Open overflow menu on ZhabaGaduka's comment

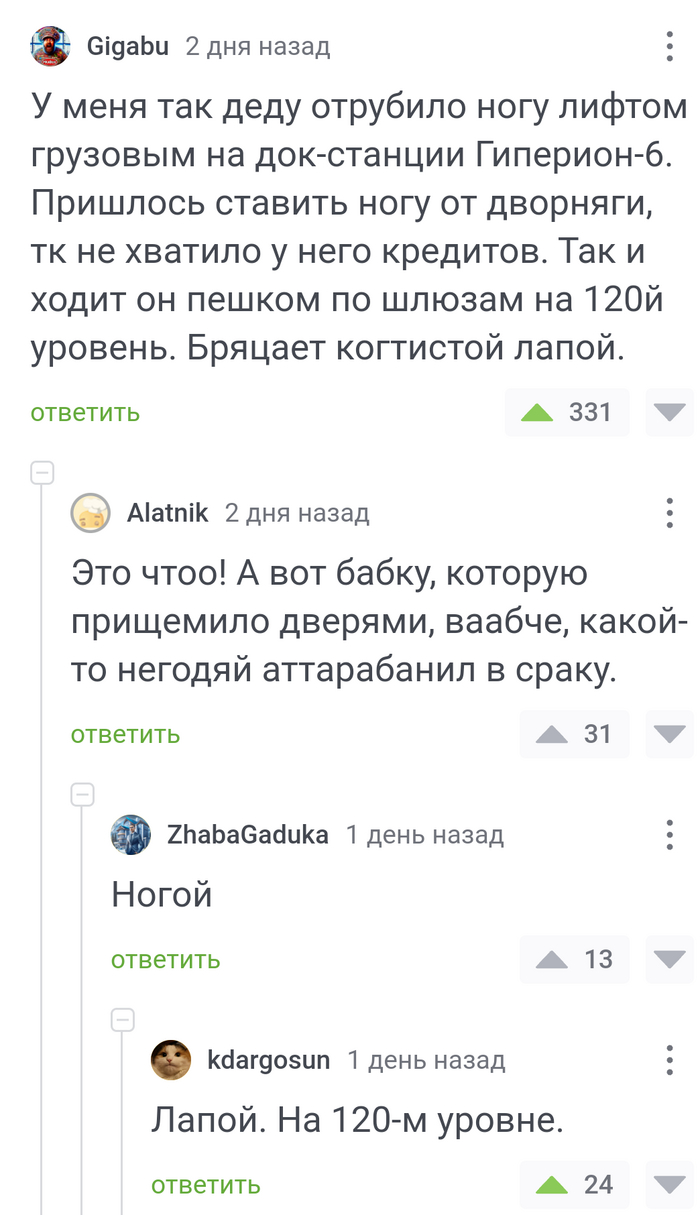(x=669, y=835)
